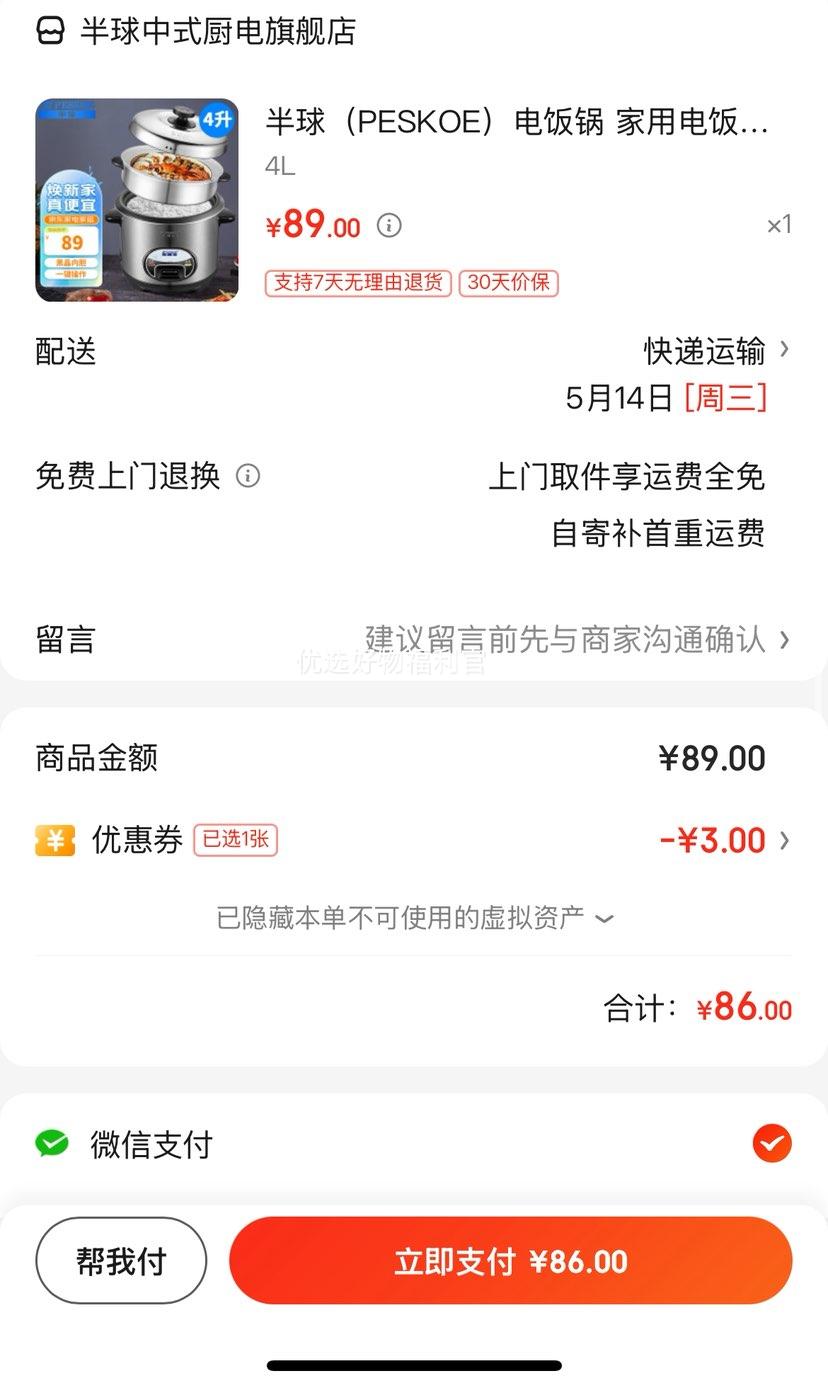Tap 立即支付 ¥86.00 to pay now
This screenshot has width=828, height=1388.
[510, 1261]
